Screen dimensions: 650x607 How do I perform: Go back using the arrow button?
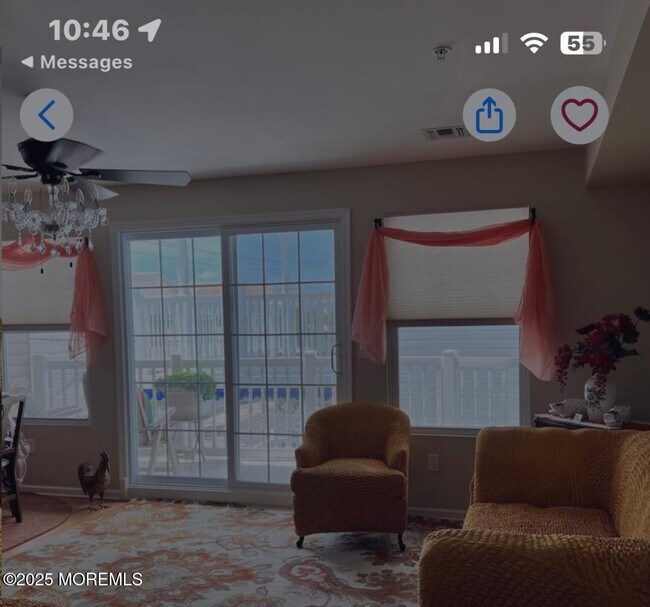pyautogui.click(x=46, y=115)
